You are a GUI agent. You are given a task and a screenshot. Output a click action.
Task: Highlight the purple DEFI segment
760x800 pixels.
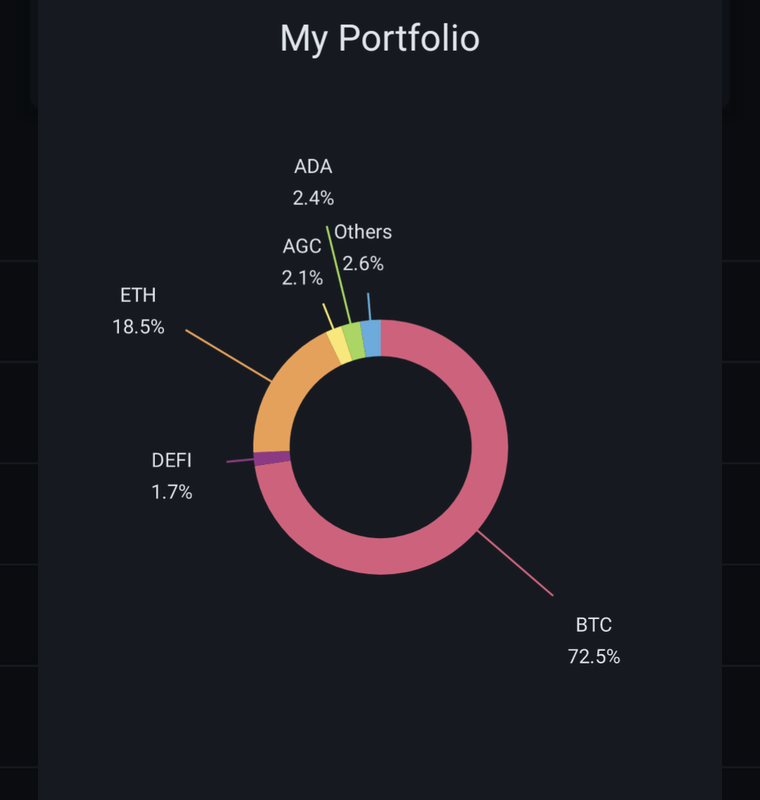[x=272, y=458]
